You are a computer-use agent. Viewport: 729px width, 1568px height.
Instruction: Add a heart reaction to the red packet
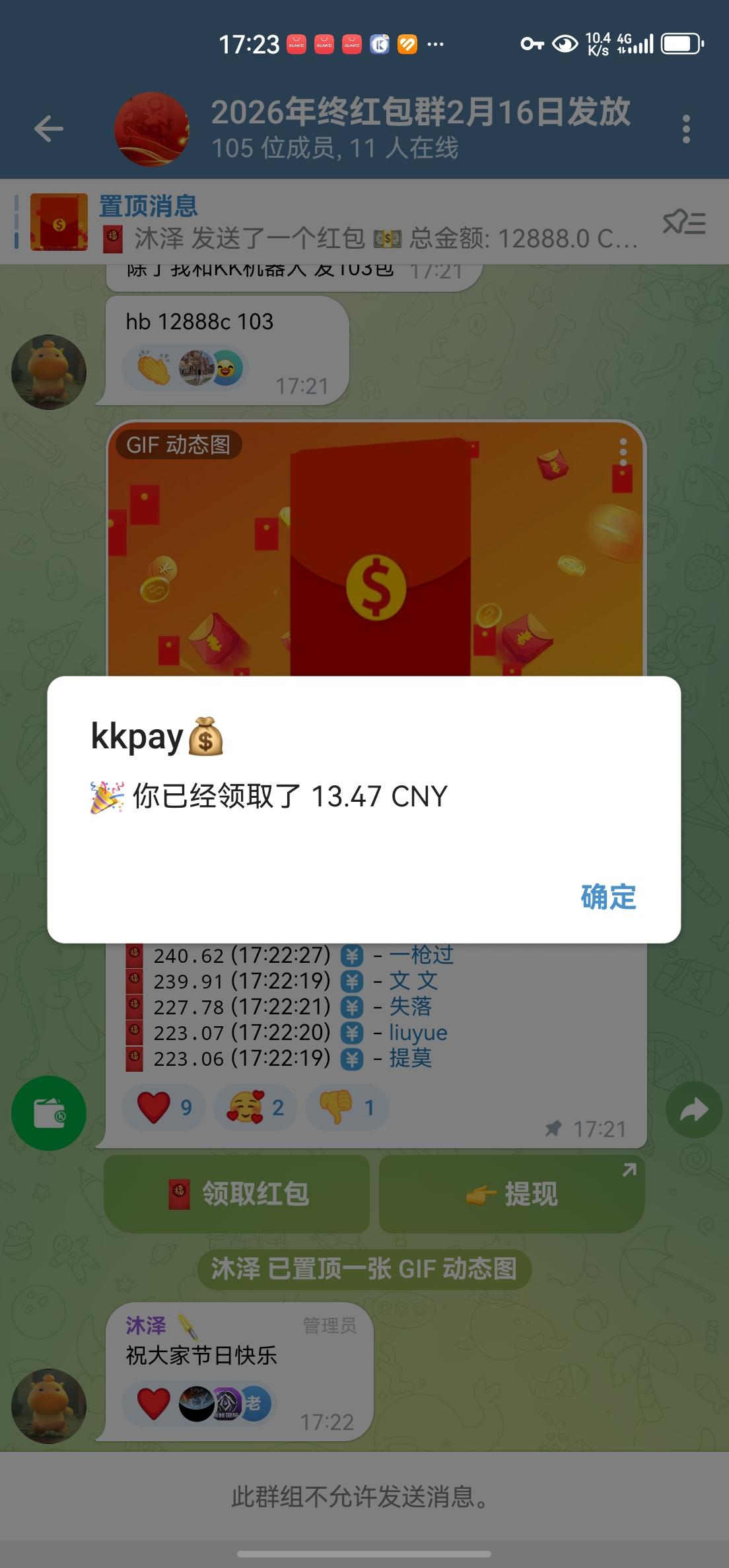(164, 1107)
